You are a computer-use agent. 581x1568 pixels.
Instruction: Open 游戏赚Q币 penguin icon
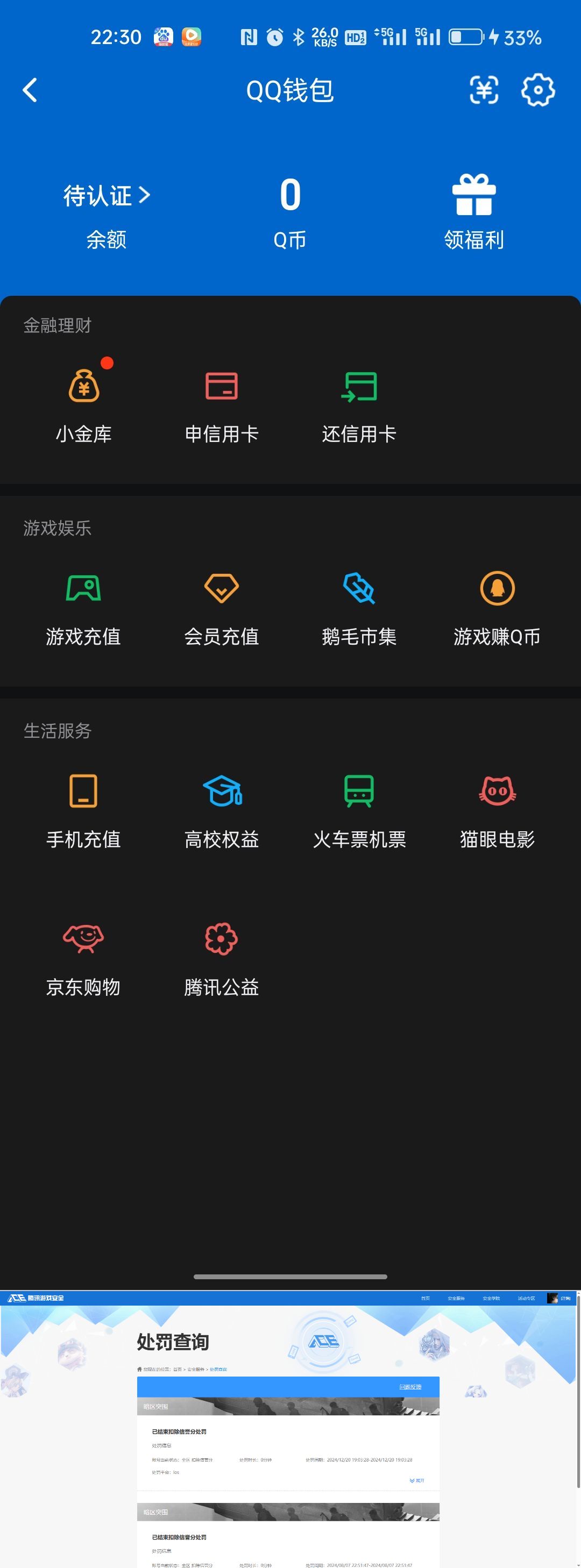[x=497, y=589]
